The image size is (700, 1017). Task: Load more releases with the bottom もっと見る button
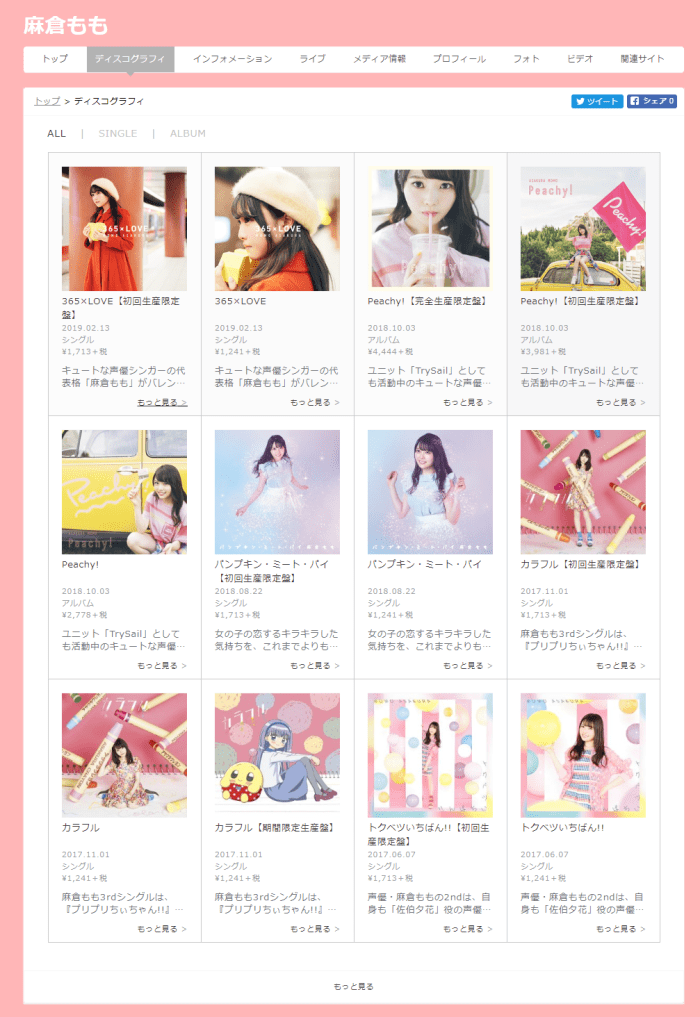pyautogui.click(x=353, y=986)
